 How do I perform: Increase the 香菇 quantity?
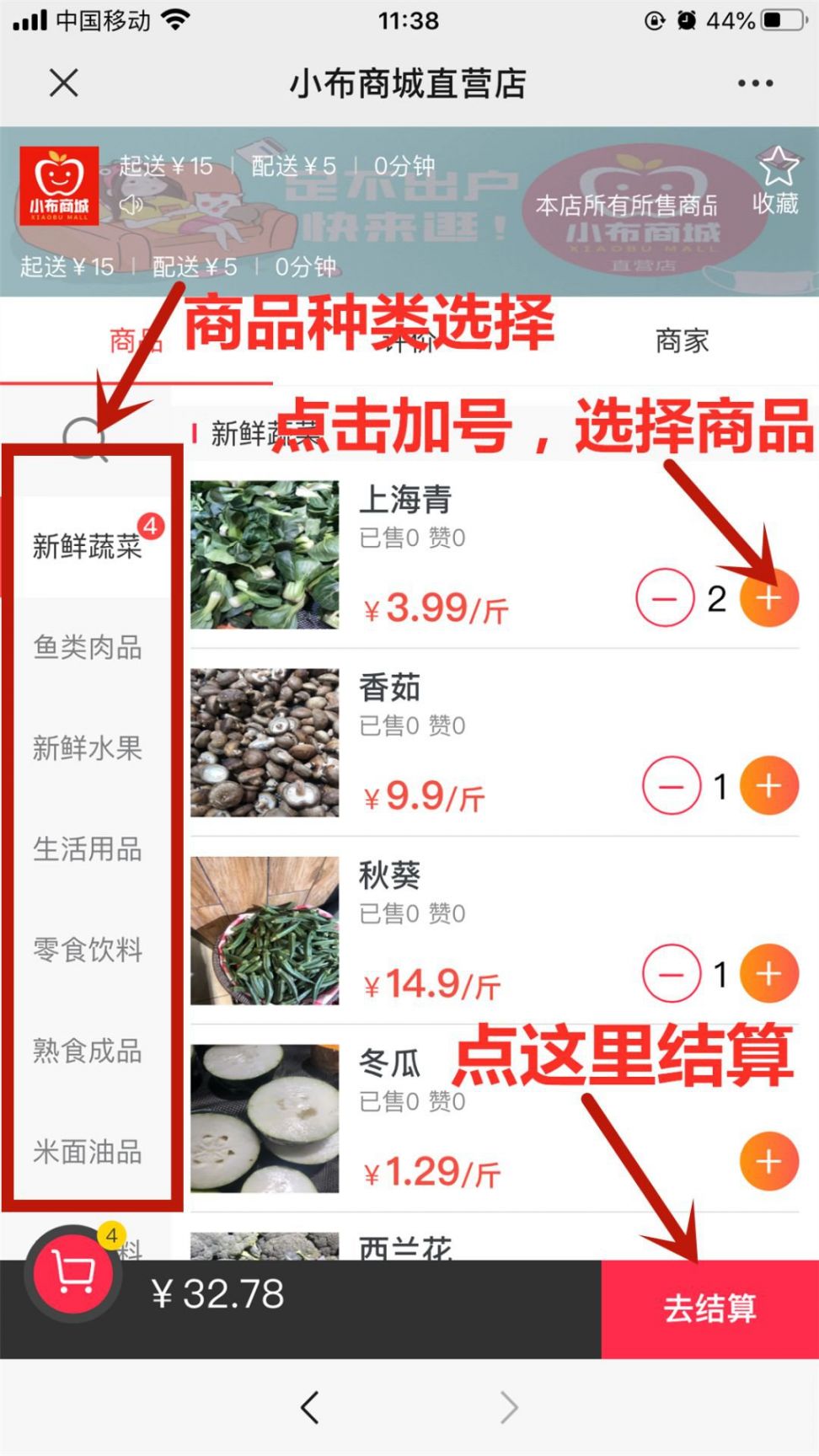tap(768, 786)
